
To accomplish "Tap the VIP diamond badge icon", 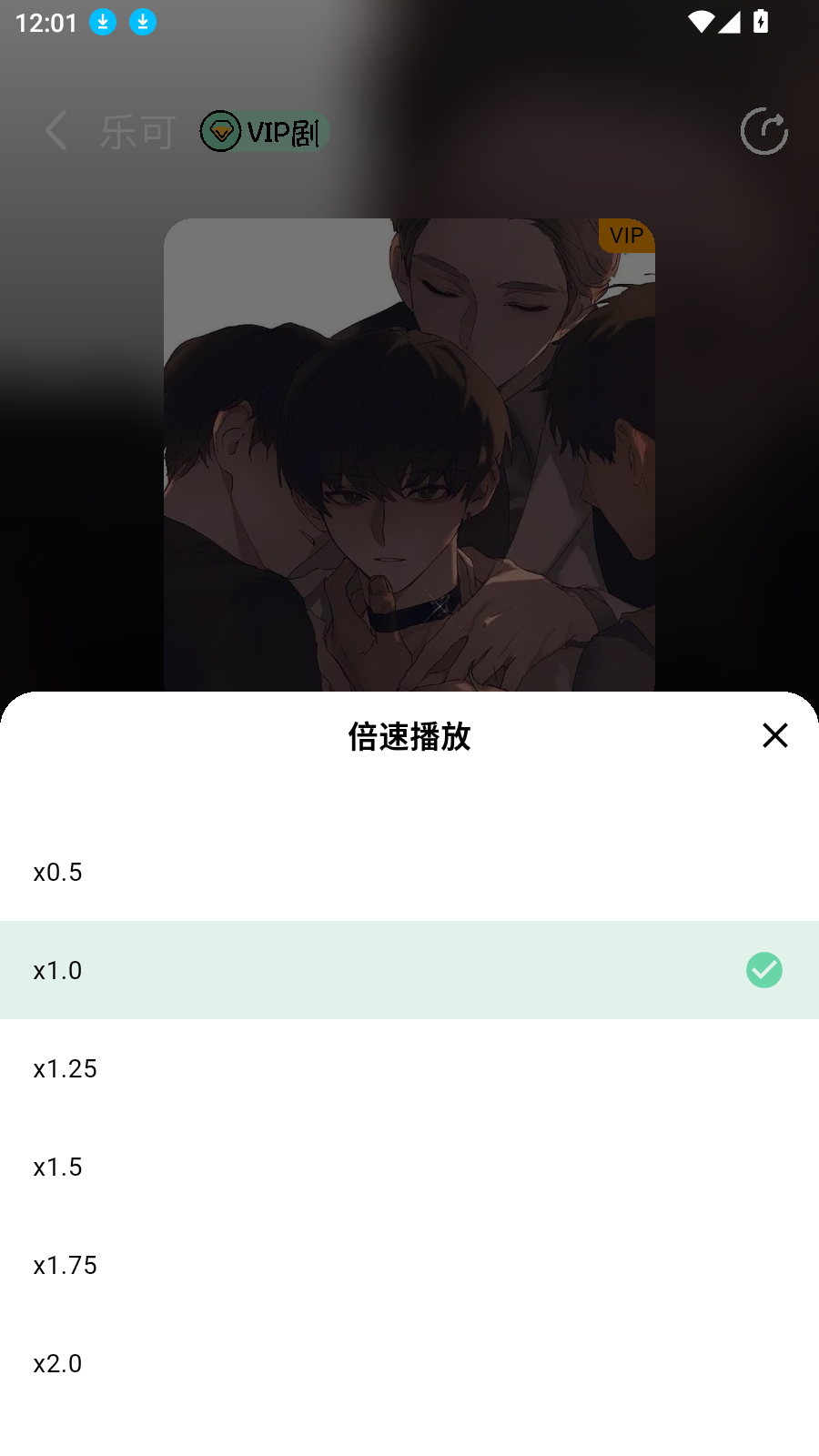I will pos(220,131).
